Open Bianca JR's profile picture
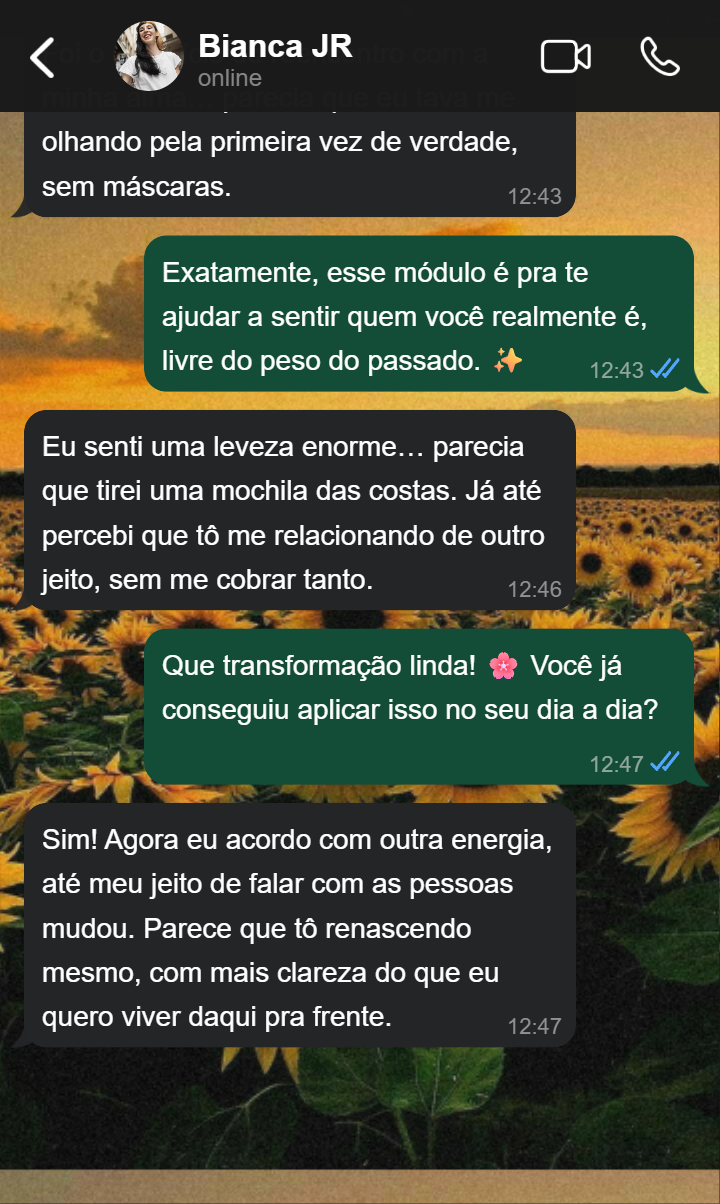 (150, 57)
